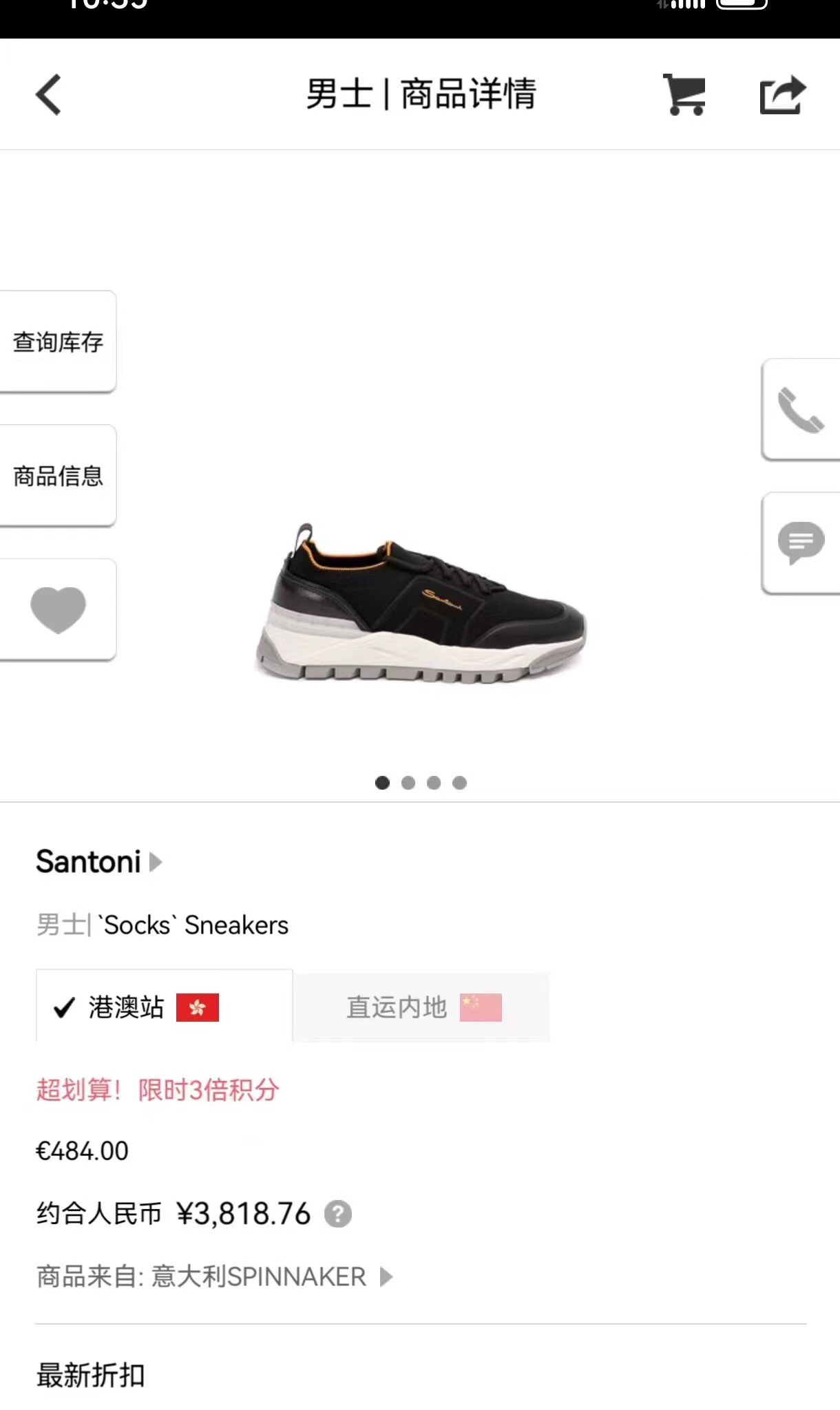
Task: Open the shopping cart
Action: click(x=684, y=94)
